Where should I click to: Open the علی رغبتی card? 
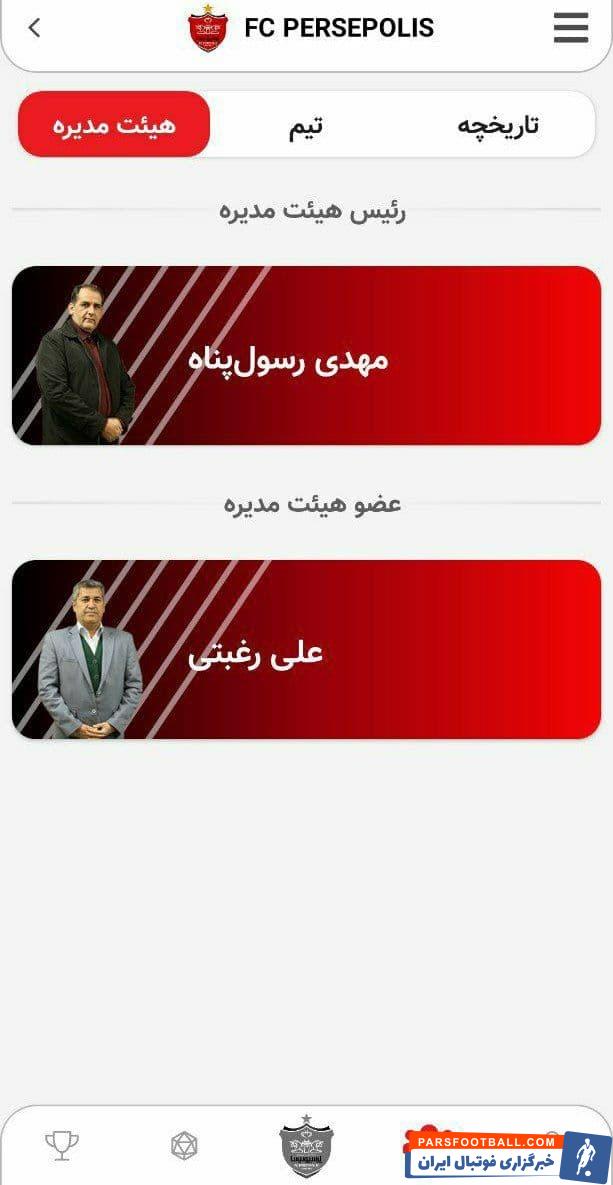tap(306, 650)
